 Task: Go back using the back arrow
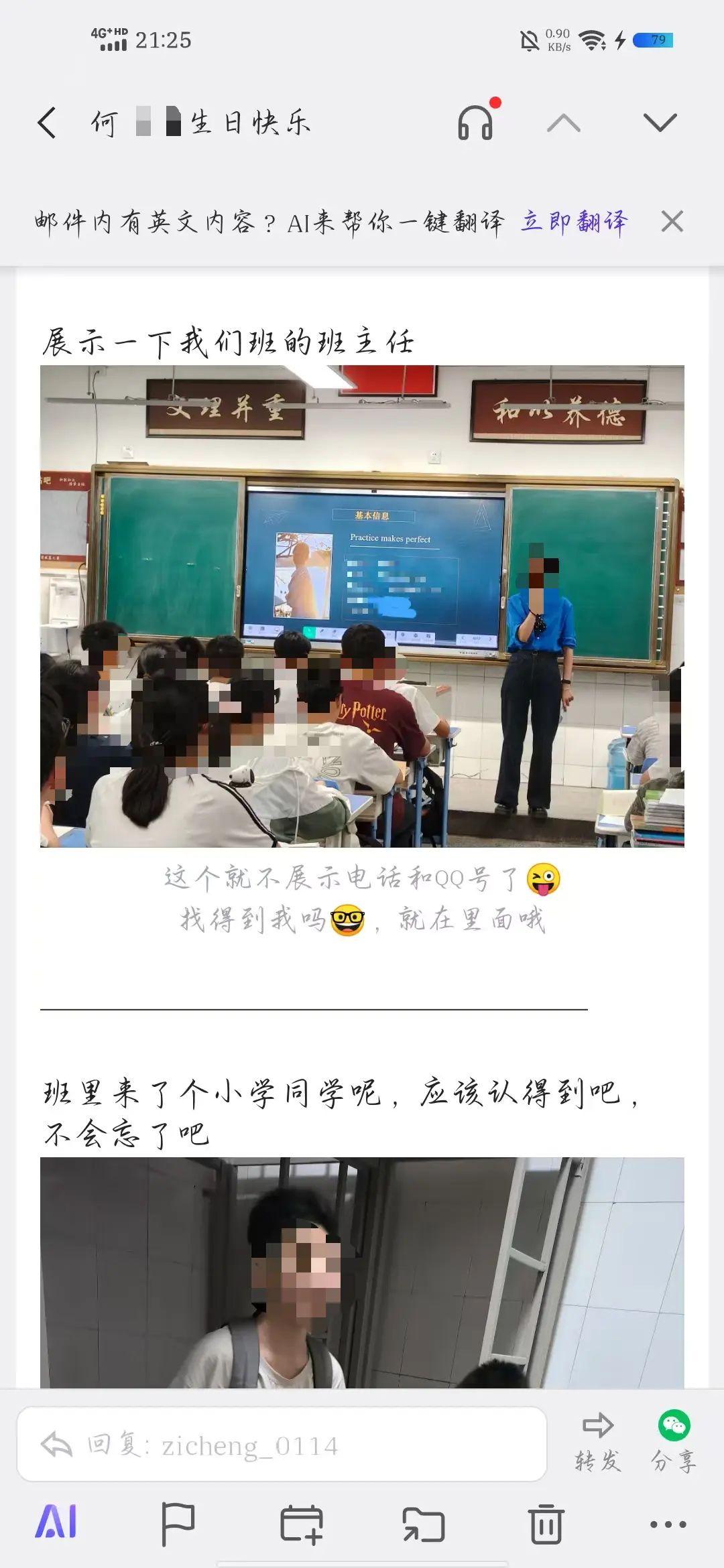[46, 121]
